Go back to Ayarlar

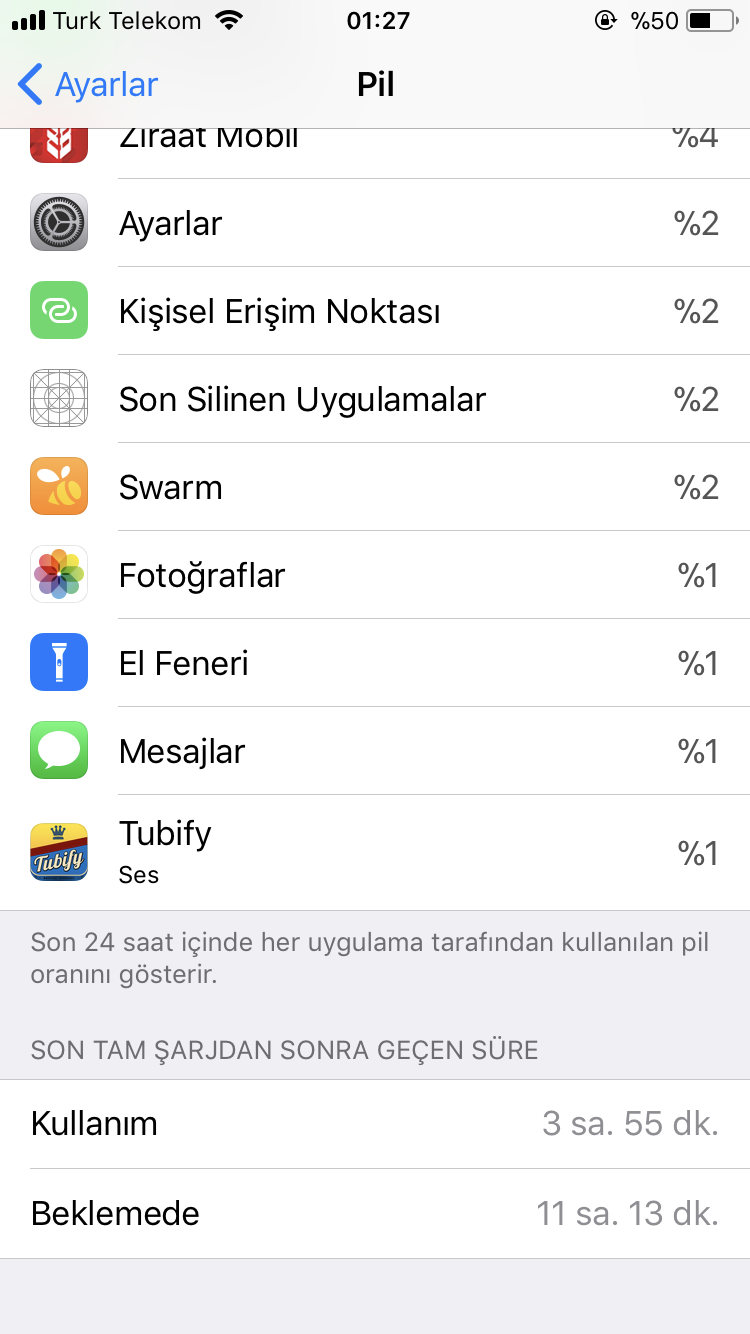click(x=88, y=85)
